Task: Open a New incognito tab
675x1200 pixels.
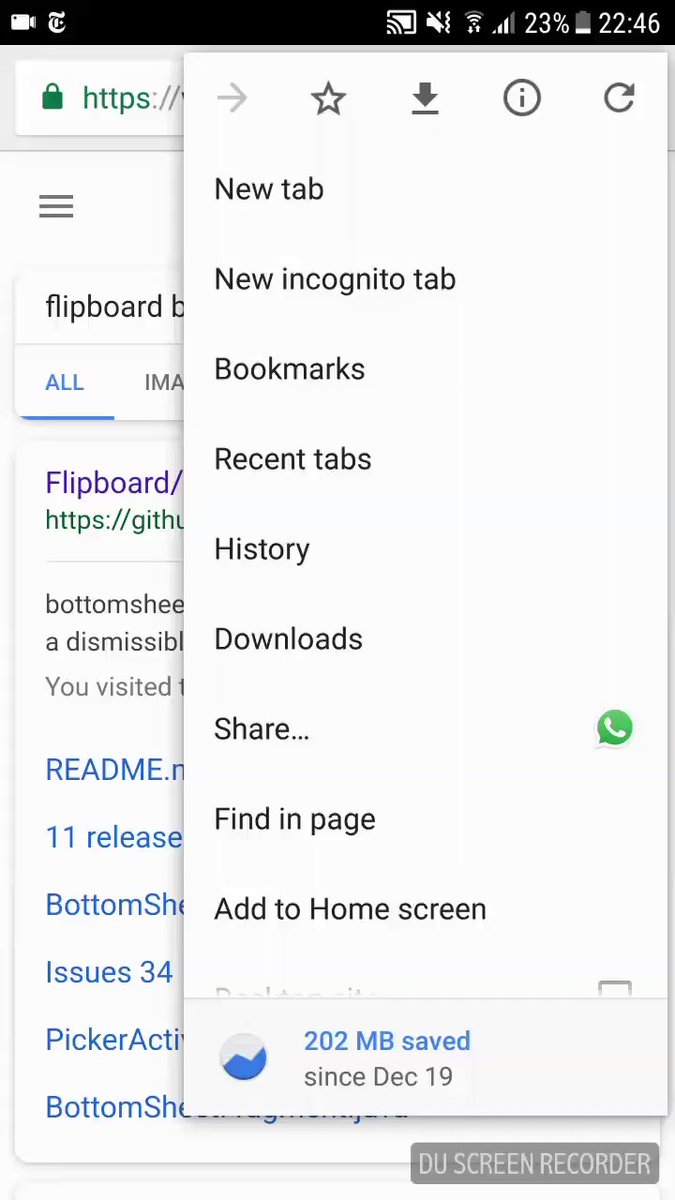Action: (425, 279)
